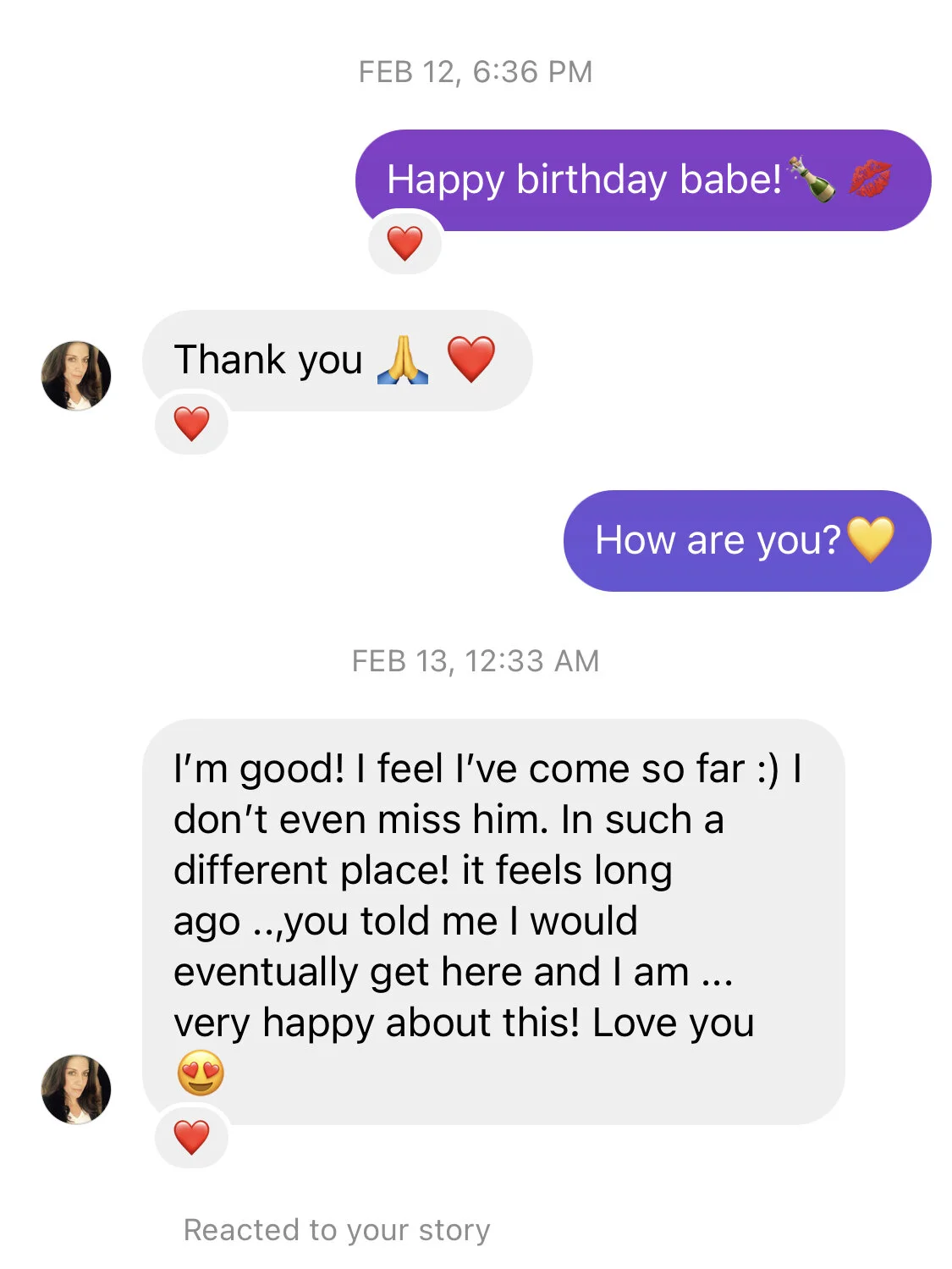Screen dimensions: 952x1269
Task: View the heart reaction under "Thank you"
Action: pos(191,424)
